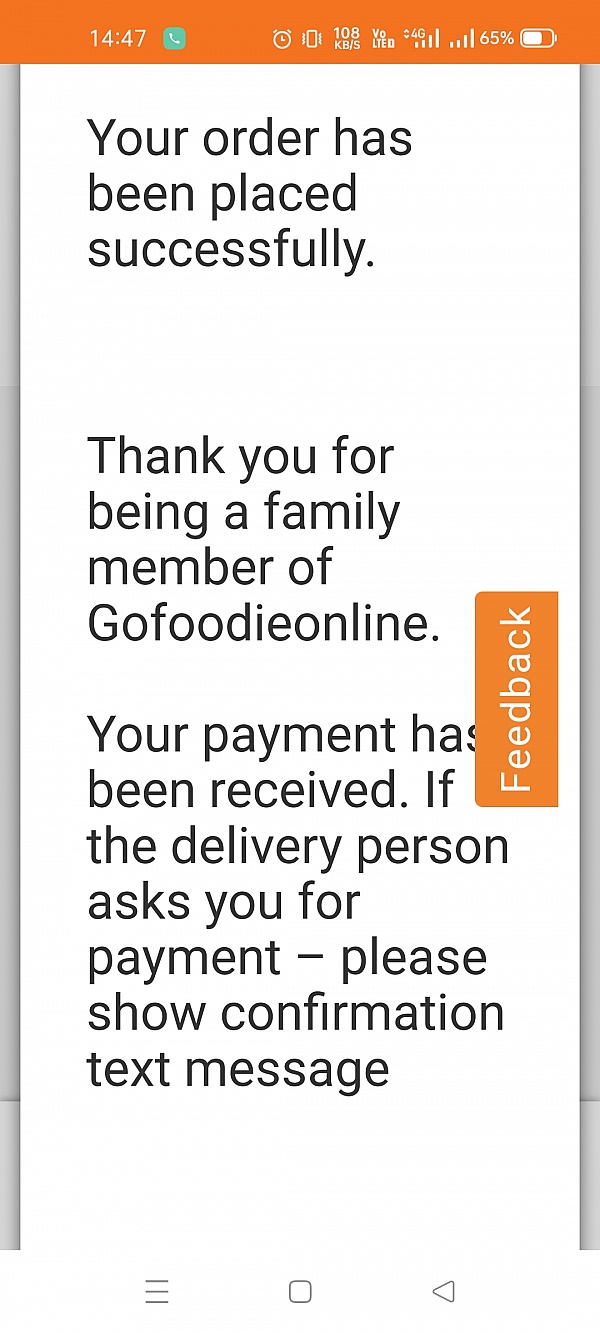Go back using system back button
Image resolution: width=600 pixels, height=1333 pixels.
pyautogui.click(x=443, y=1291)
